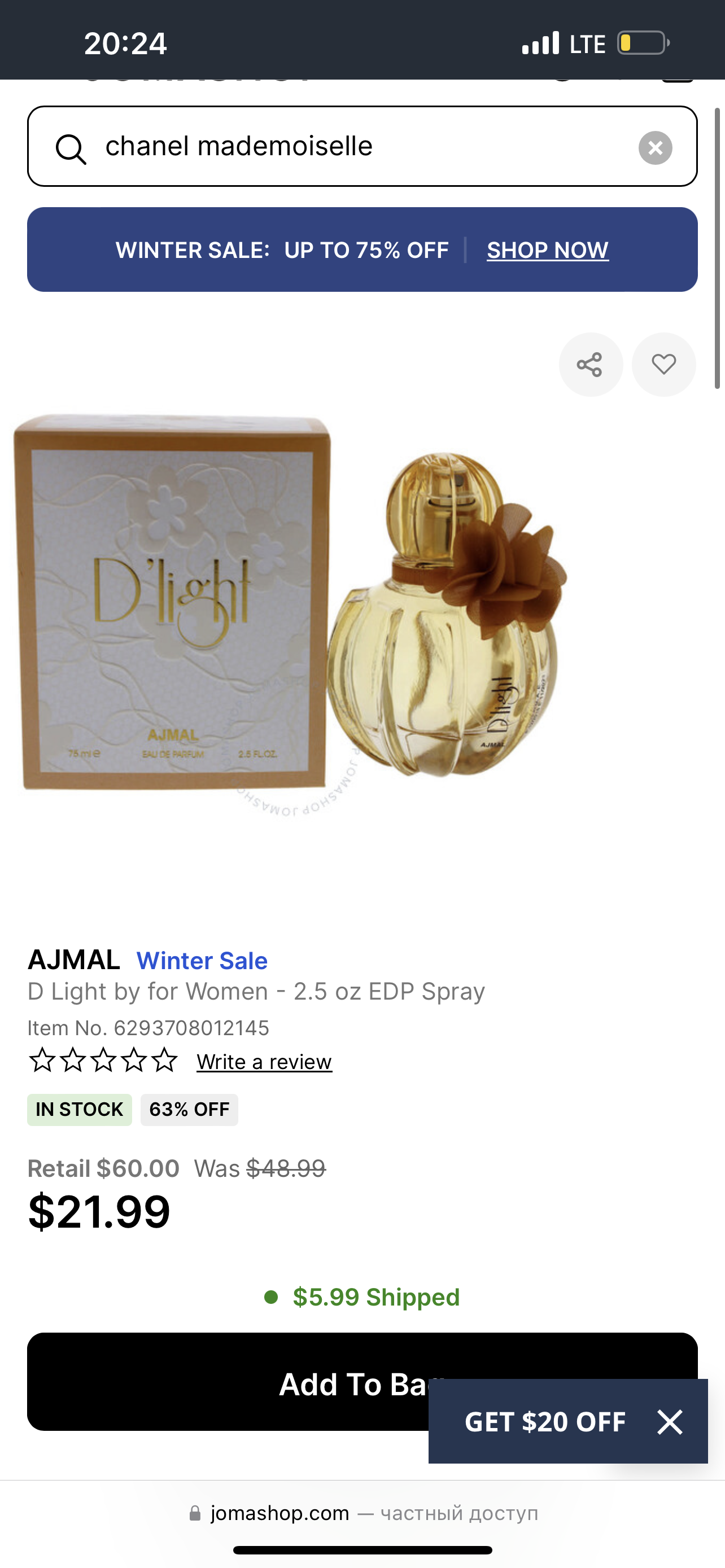Screen dimensions: 725x1568
Task: Open the D'light product image
Action: click(x=292, y=608)
